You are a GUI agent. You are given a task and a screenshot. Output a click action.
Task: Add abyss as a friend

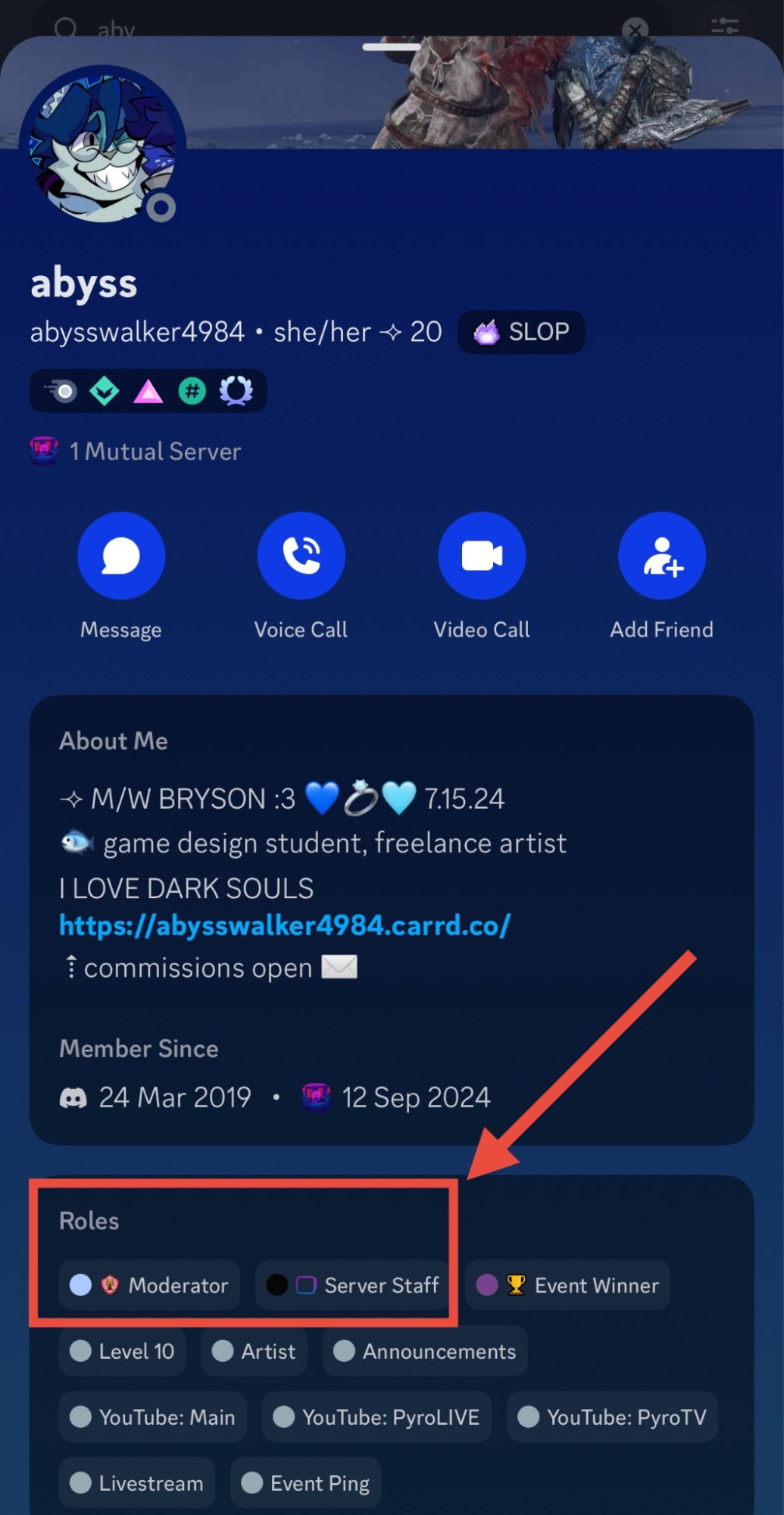[x=661, y=556]
